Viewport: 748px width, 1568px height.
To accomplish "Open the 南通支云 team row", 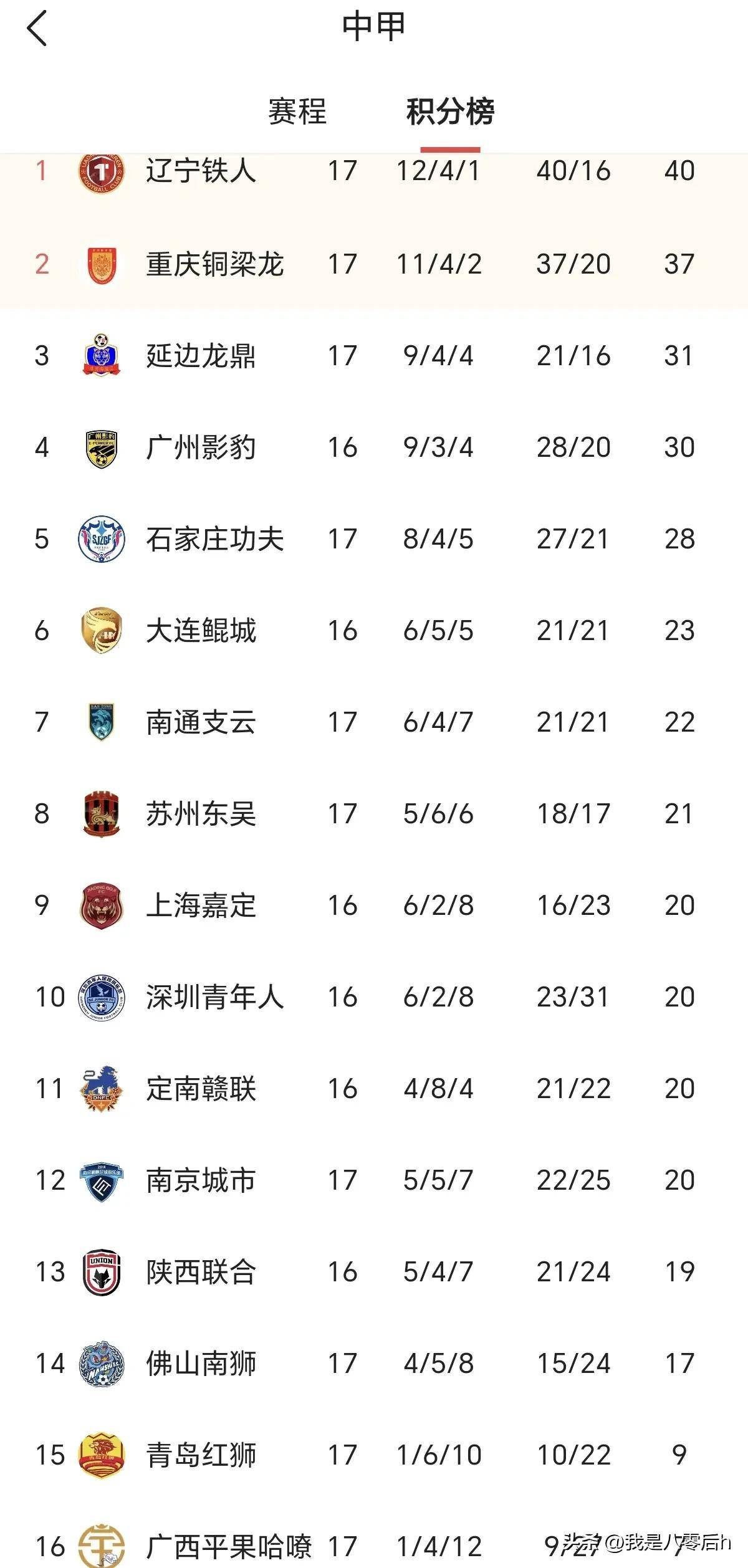I will pyautogui.click(x=201, y=722).
